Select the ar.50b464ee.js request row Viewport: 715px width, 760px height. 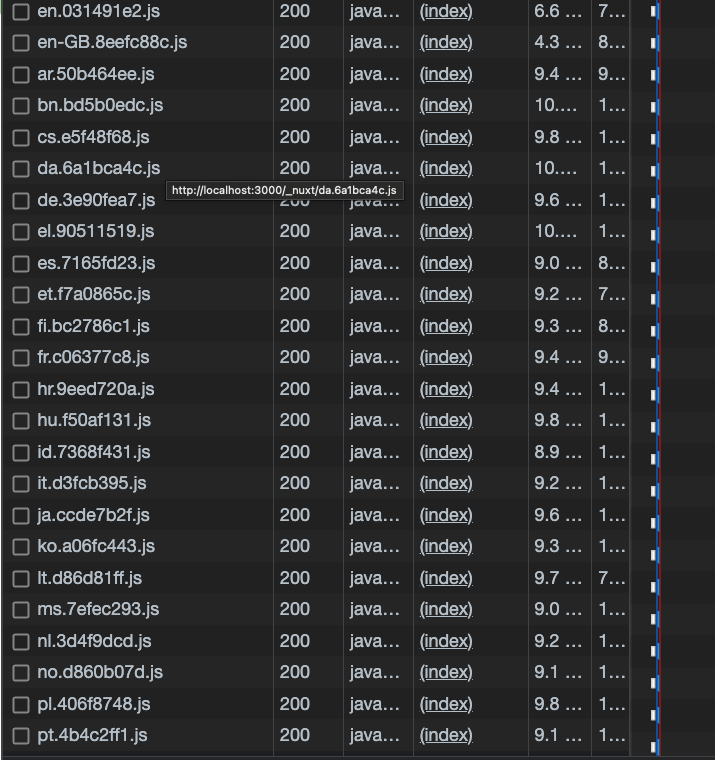click(96, 75)
